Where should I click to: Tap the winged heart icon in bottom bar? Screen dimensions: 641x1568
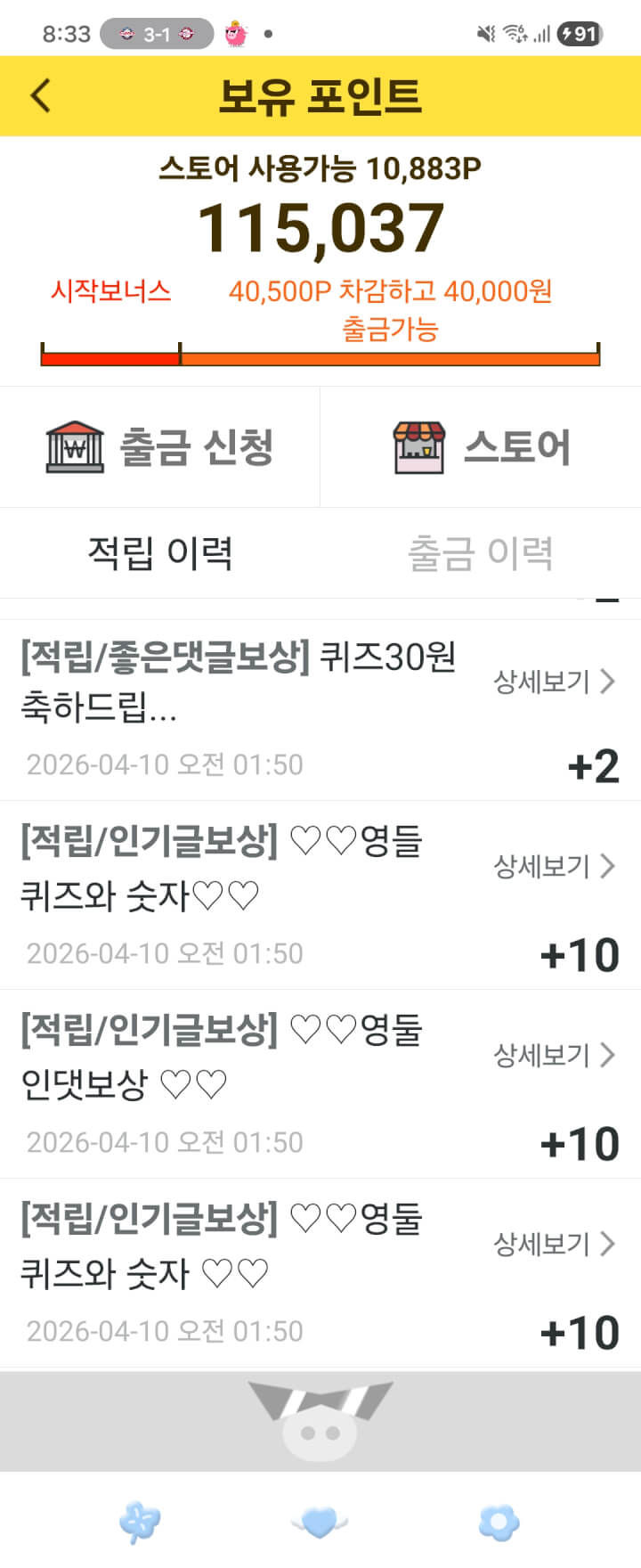point(320,1522)
